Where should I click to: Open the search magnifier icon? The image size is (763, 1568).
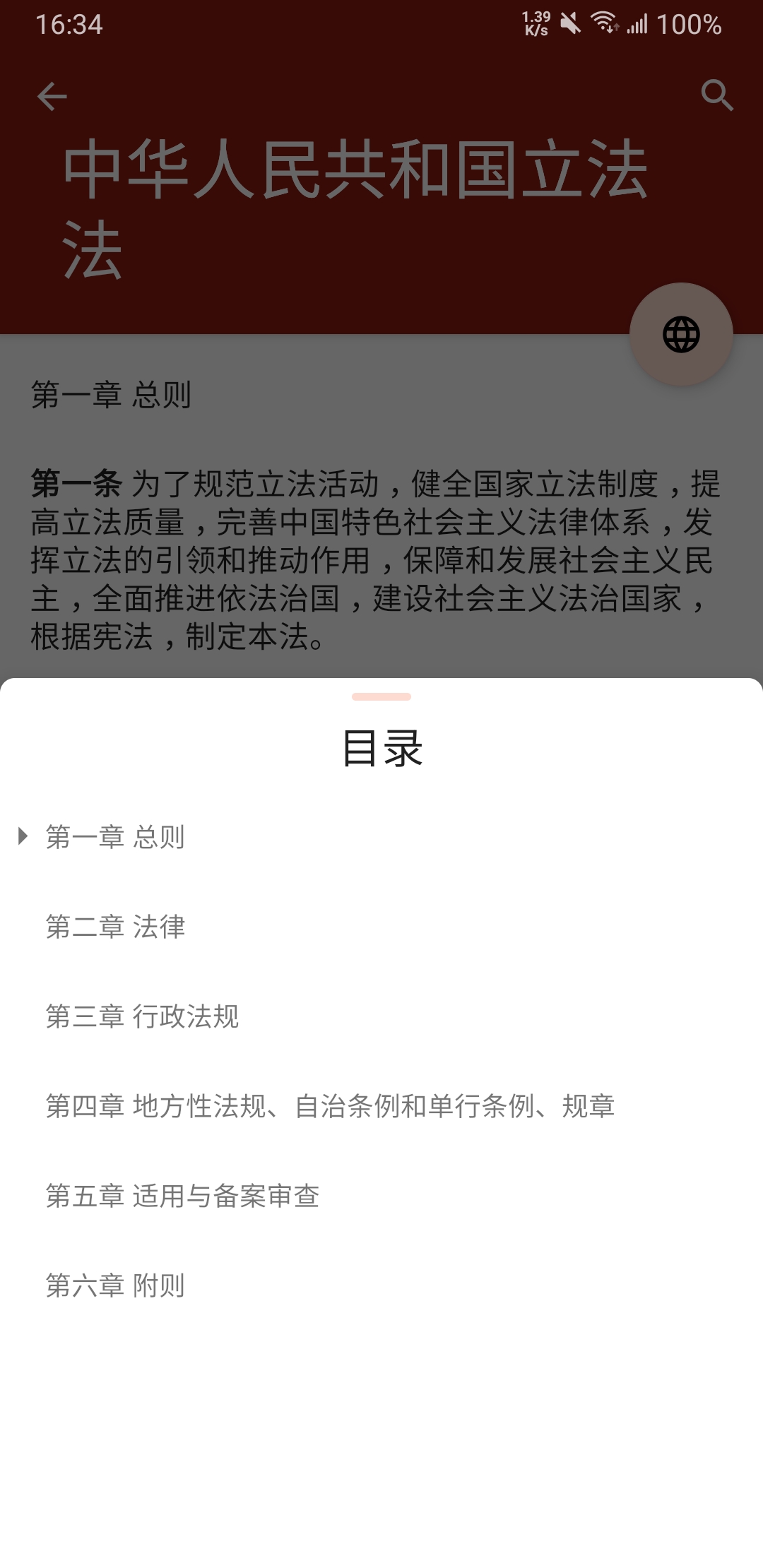717,95
